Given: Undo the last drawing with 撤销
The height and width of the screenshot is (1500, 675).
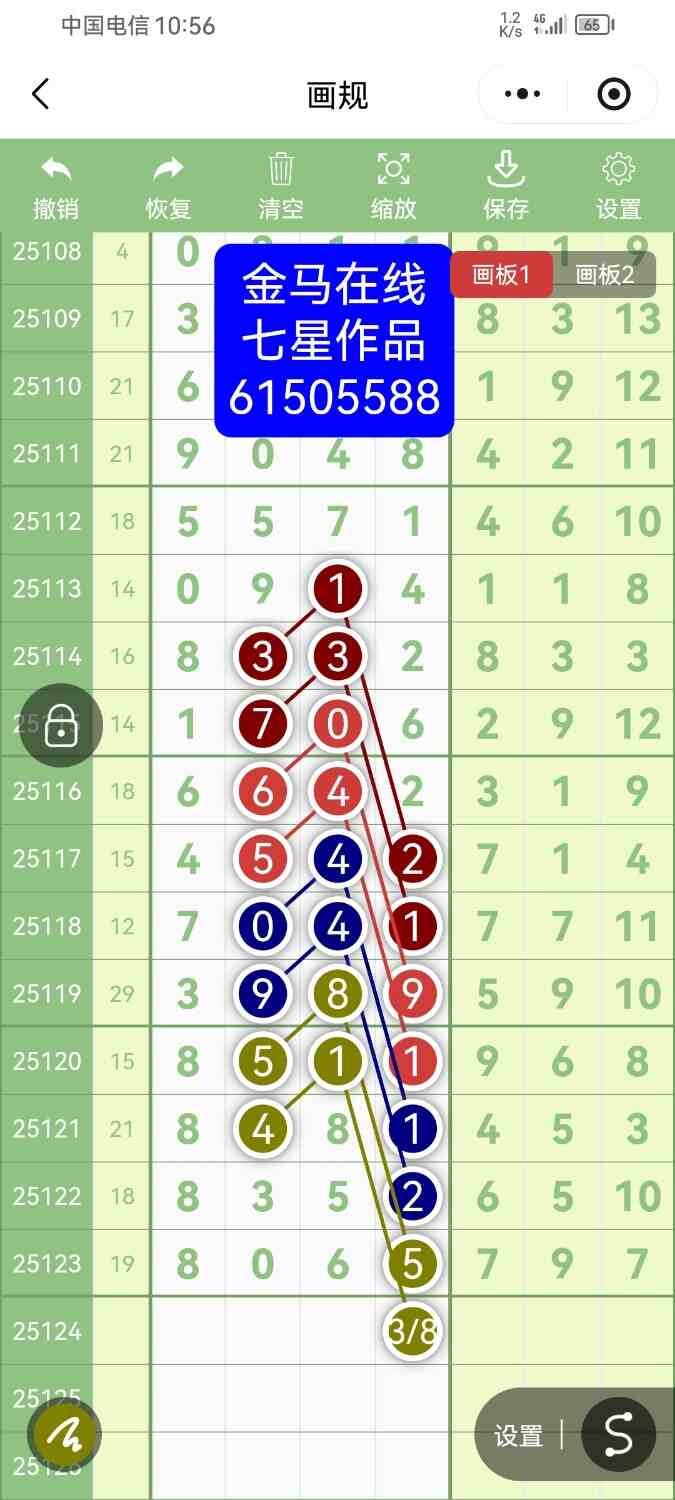Looking at the screenshot, I should [56, 187].
